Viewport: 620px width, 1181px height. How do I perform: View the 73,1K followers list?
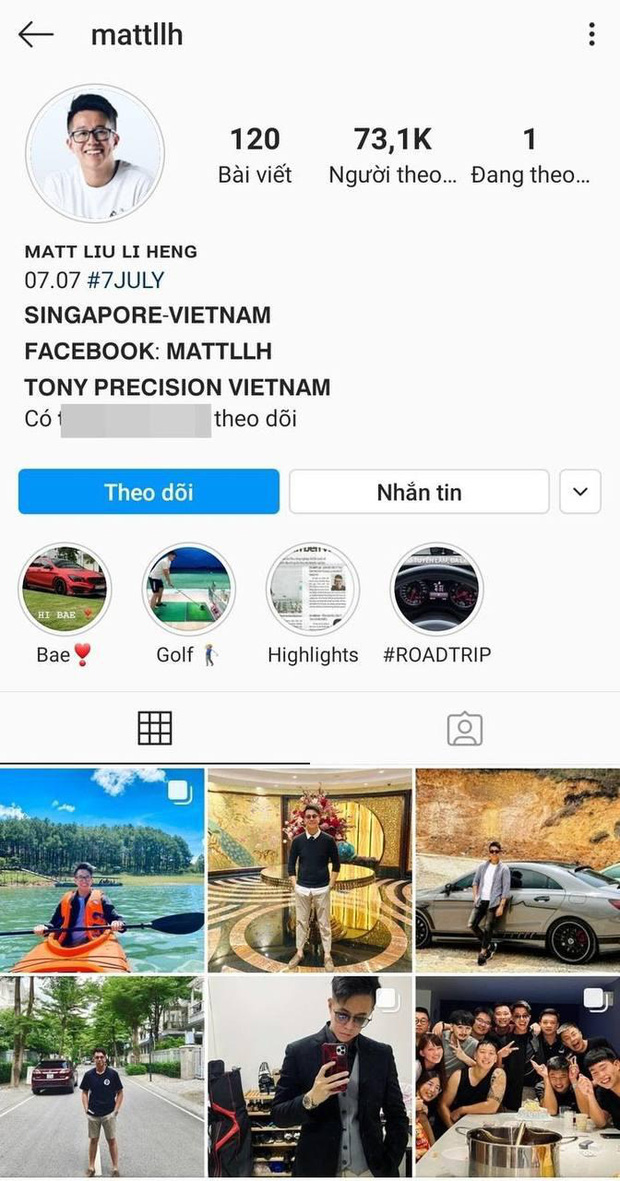point(392,155)
